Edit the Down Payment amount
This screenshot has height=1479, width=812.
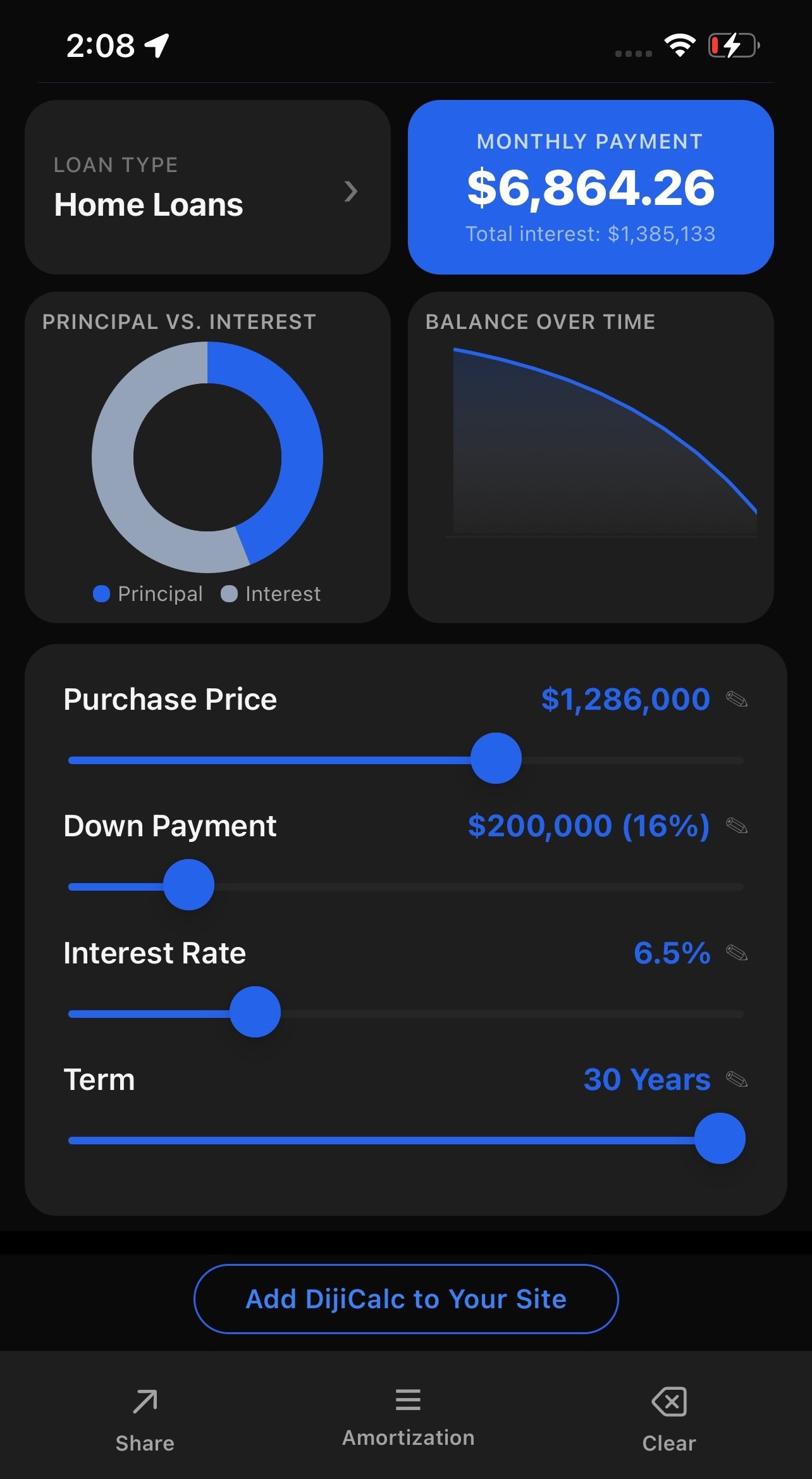(737, 826)
